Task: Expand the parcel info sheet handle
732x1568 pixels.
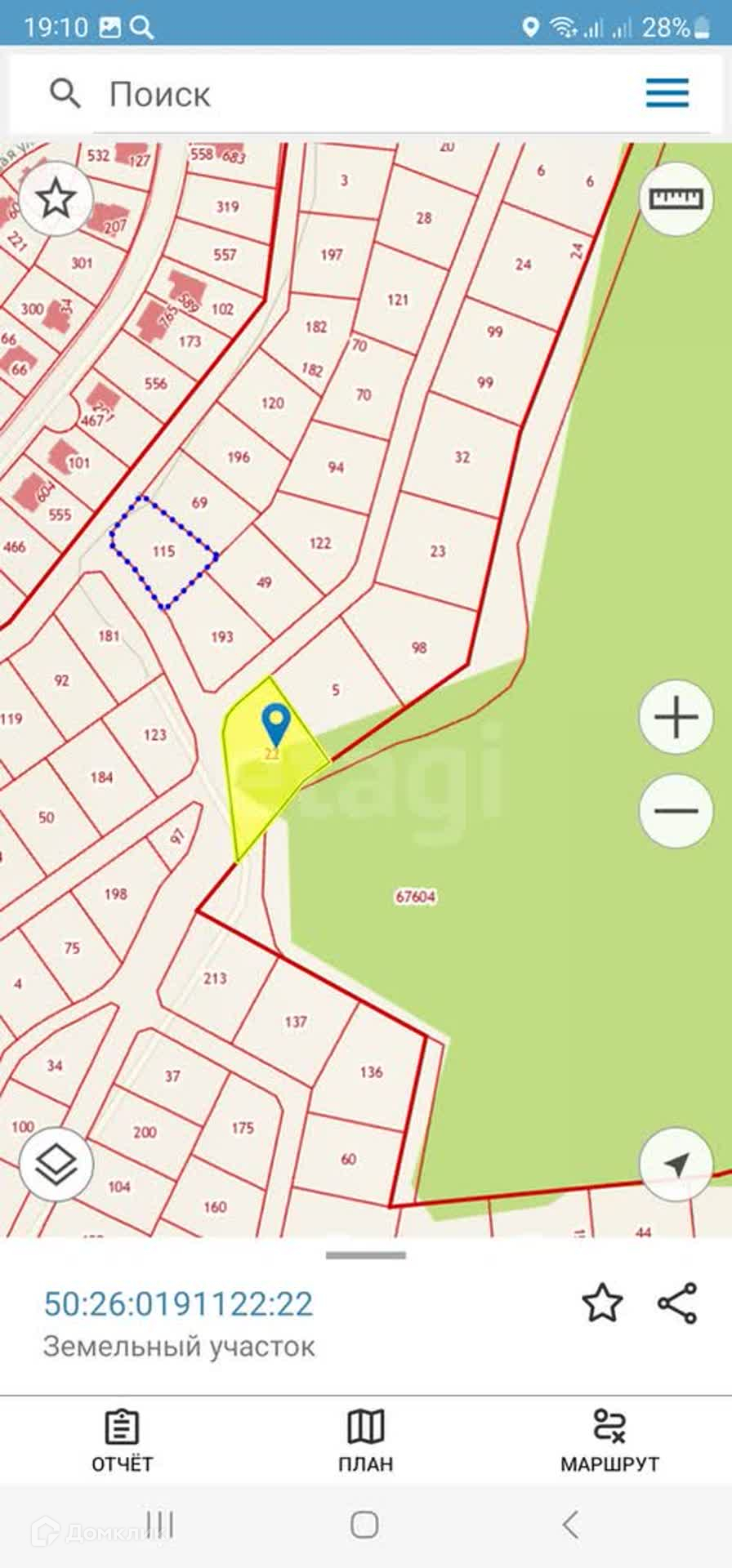Action: coord(365,1255)
